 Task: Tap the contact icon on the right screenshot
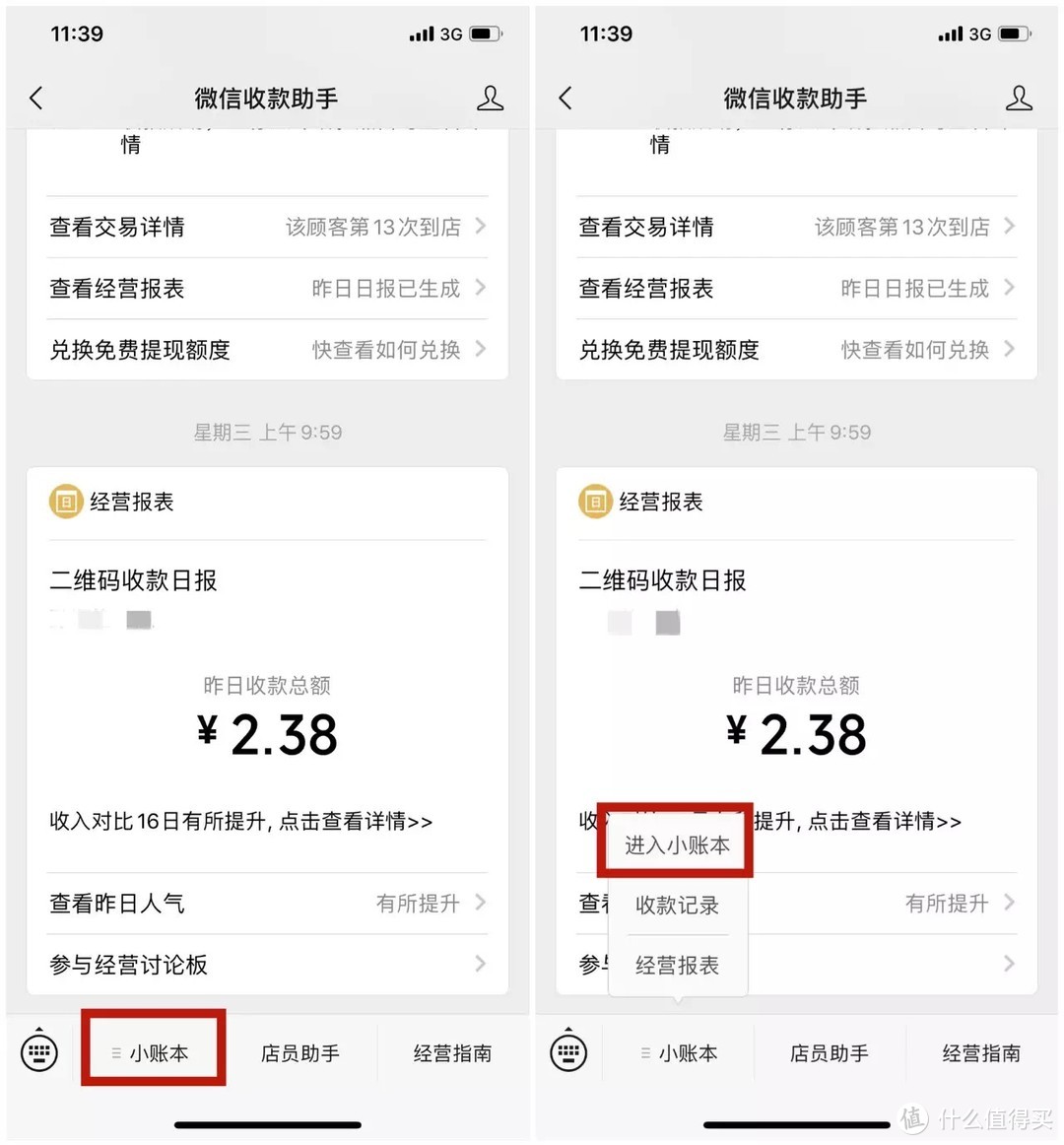point(1019,98)
